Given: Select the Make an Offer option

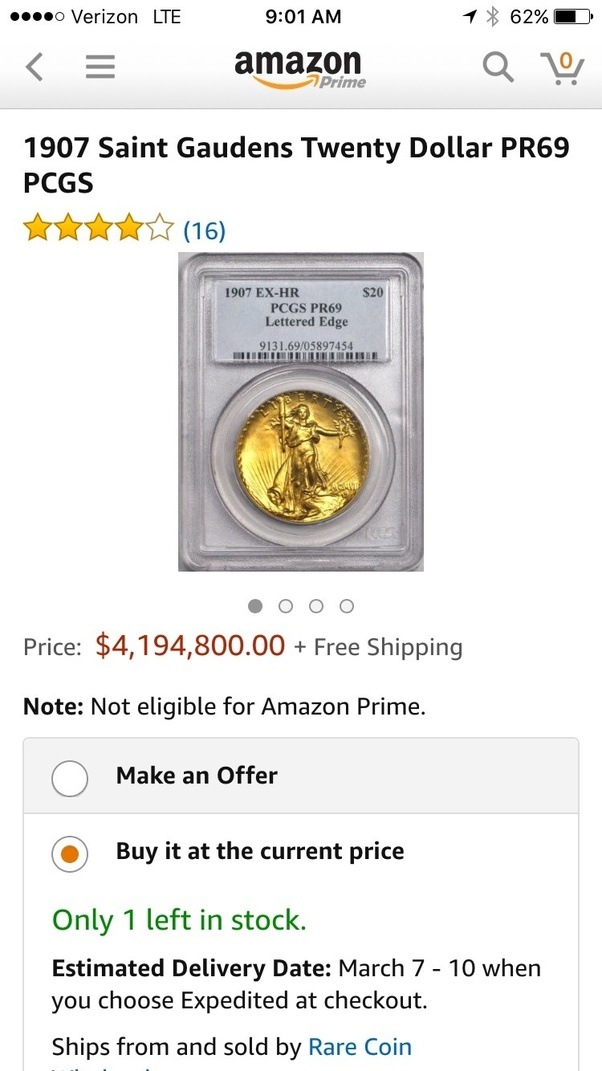Looking at the screenshot, I should tap(70, 776).
